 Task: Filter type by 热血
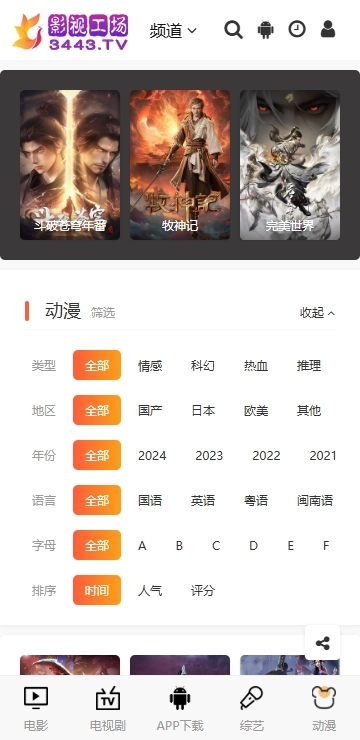(x=256, y=365)
